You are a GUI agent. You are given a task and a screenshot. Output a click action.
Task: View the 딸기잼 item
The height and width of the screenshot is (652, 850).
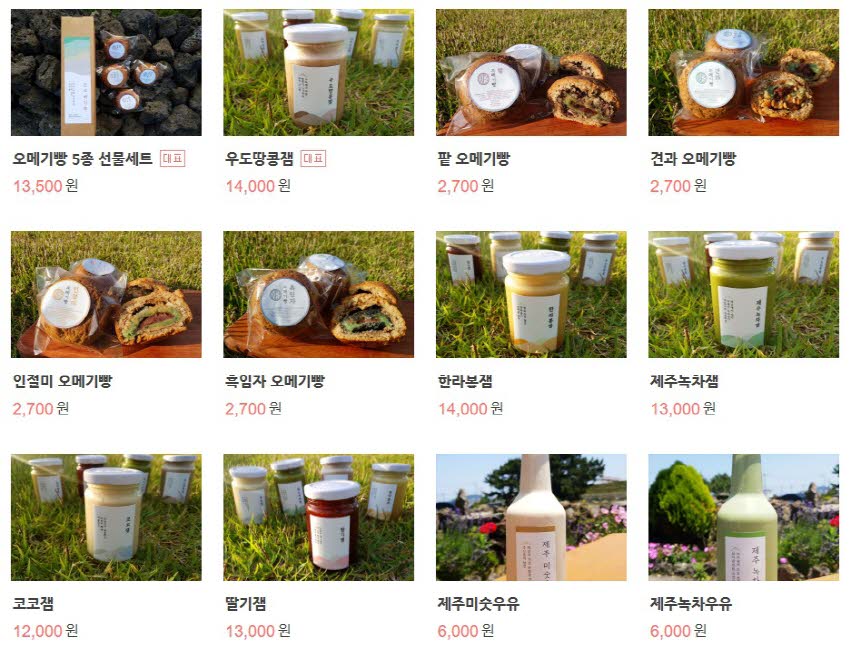pyautogui.click(x=318, y=518)
